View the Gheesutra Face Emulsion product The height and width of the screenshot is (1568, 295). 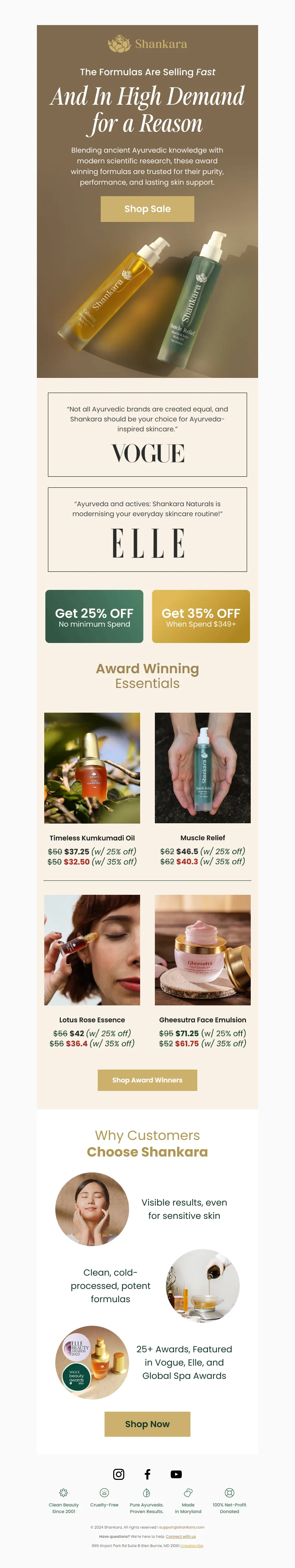[202, 950]
